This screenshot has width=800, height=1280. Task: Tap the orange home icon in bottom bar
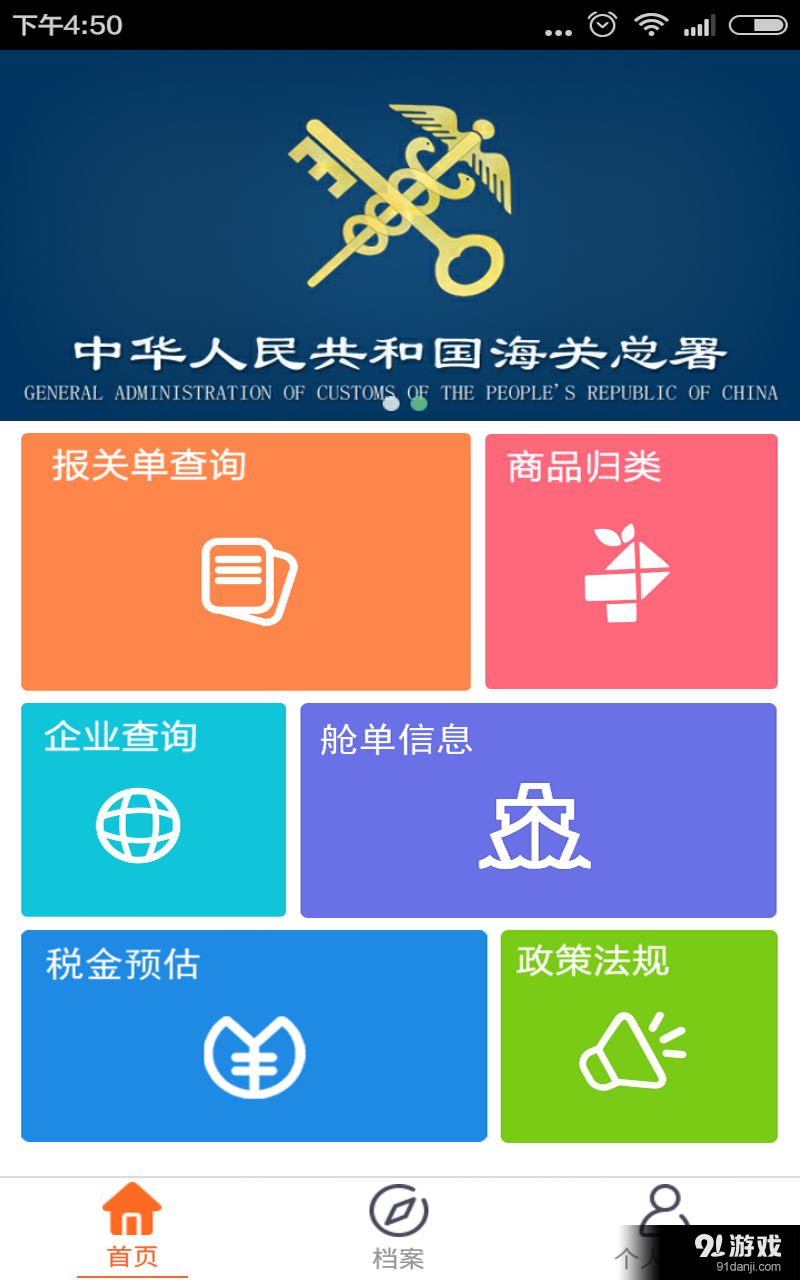[131, 1207]
